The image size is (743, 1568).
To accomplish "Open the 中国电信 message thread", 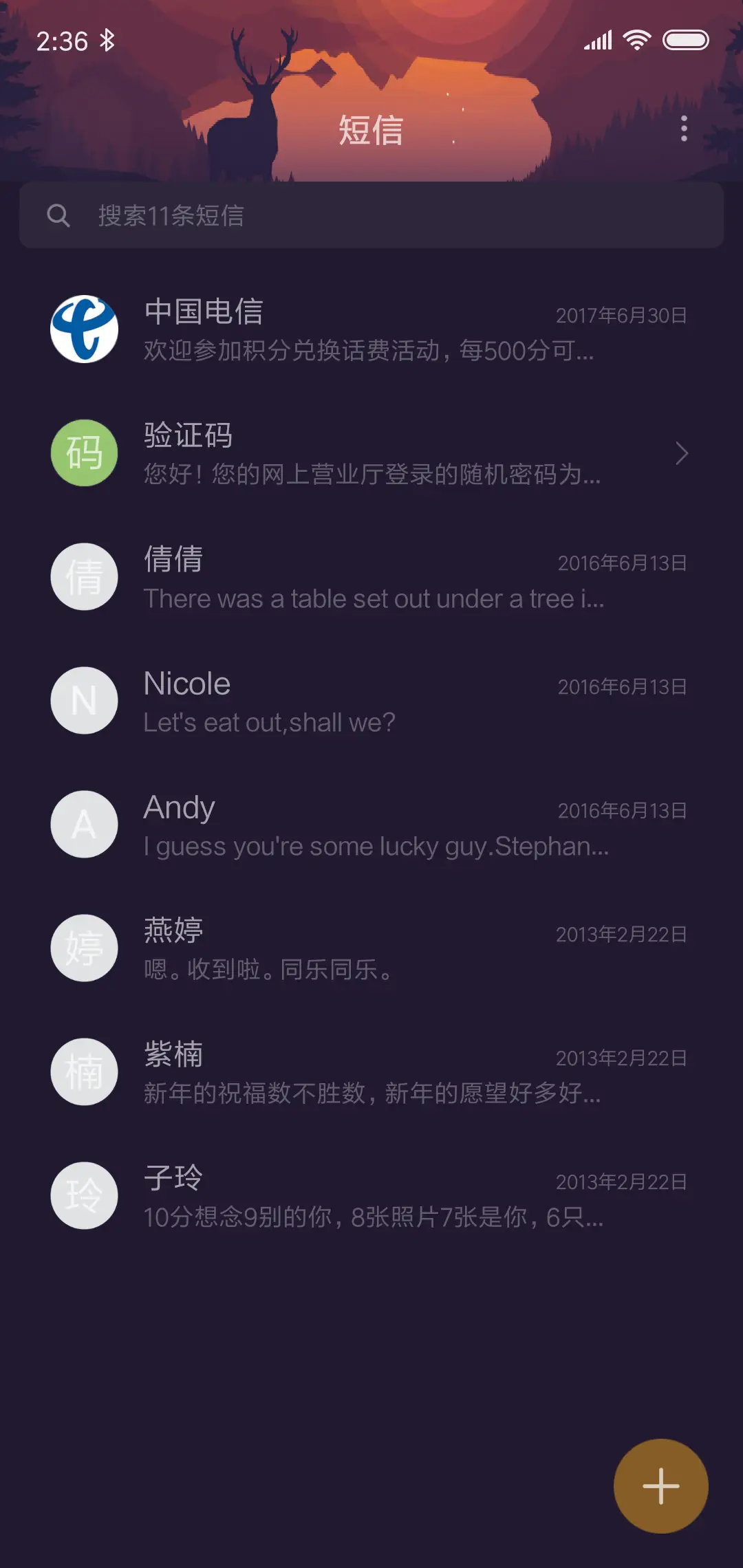I will click(x=371, y=330).
